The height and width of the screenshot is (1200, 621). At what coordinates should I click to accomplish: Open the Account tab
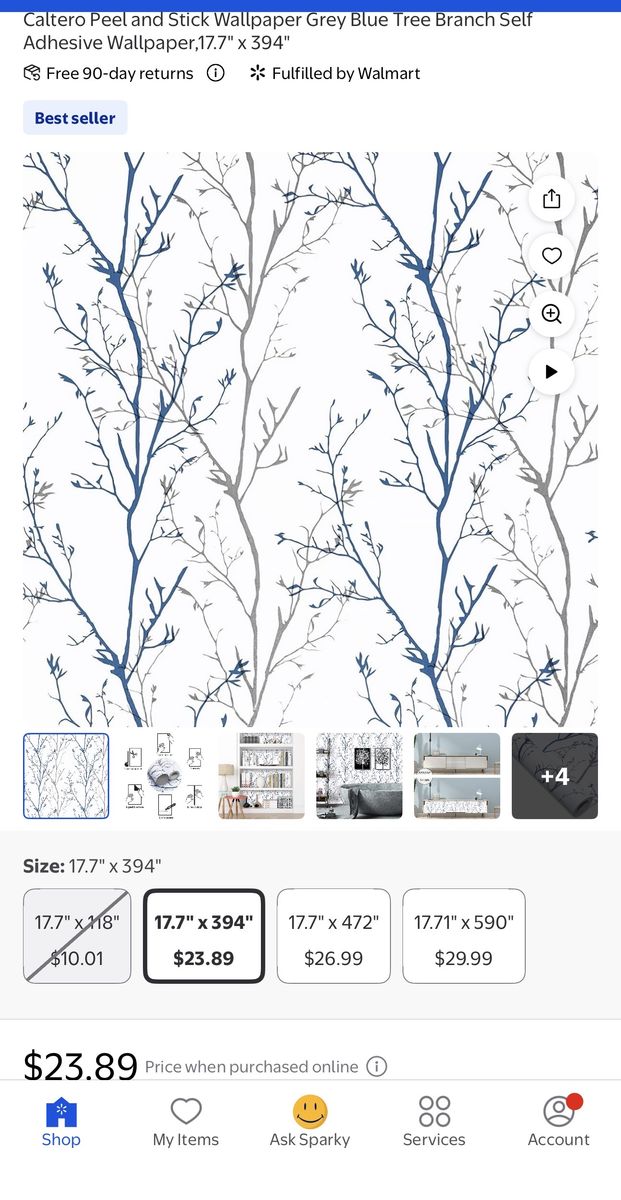558,1122
